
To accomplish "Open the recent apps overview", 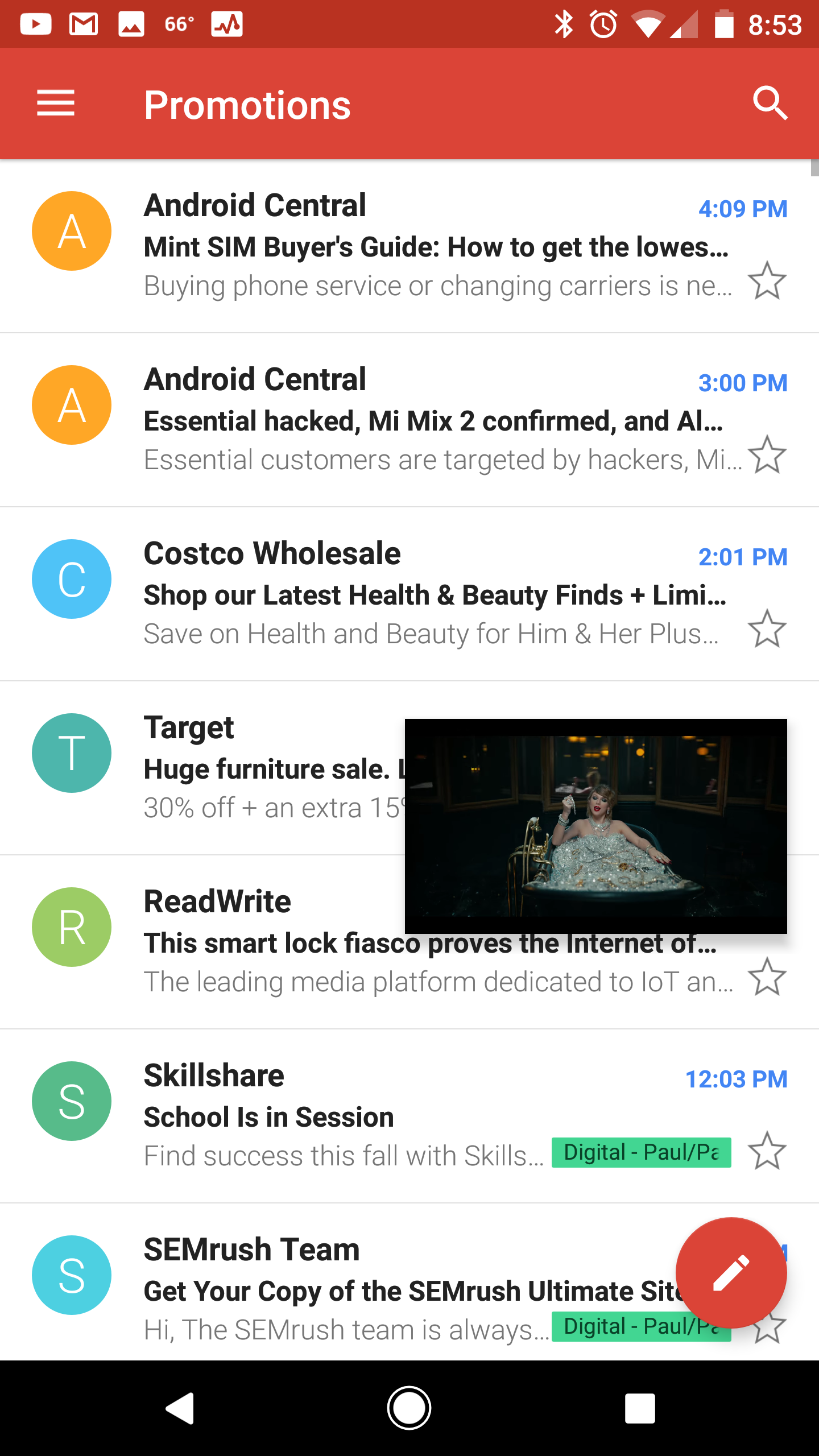I will point(640,1408).
